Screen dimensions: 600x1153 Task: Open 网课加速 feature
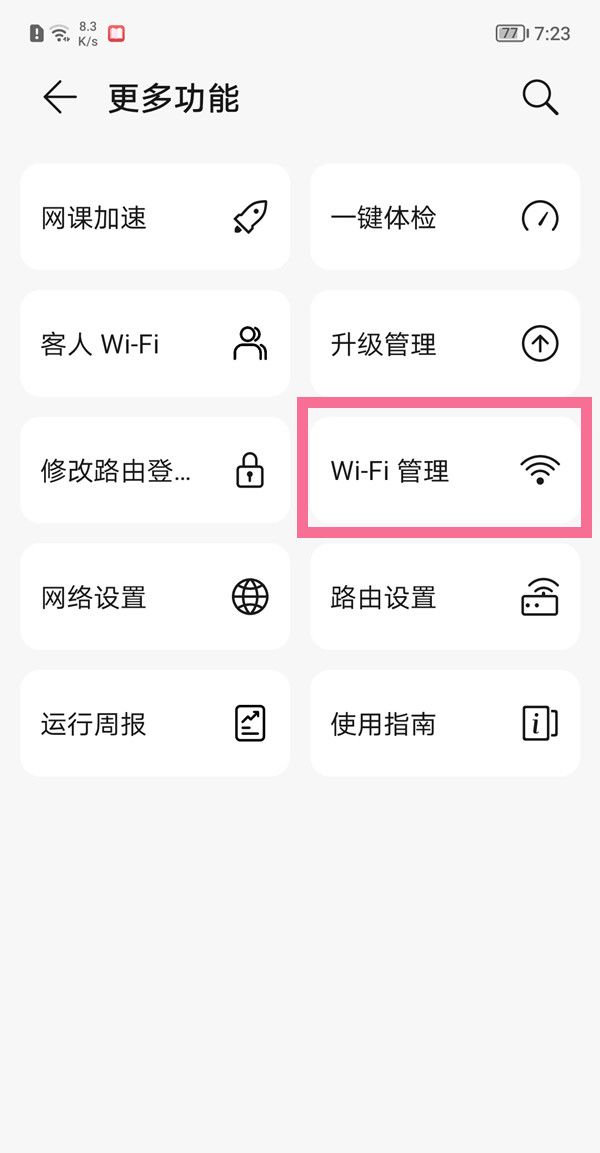point(155,217)
